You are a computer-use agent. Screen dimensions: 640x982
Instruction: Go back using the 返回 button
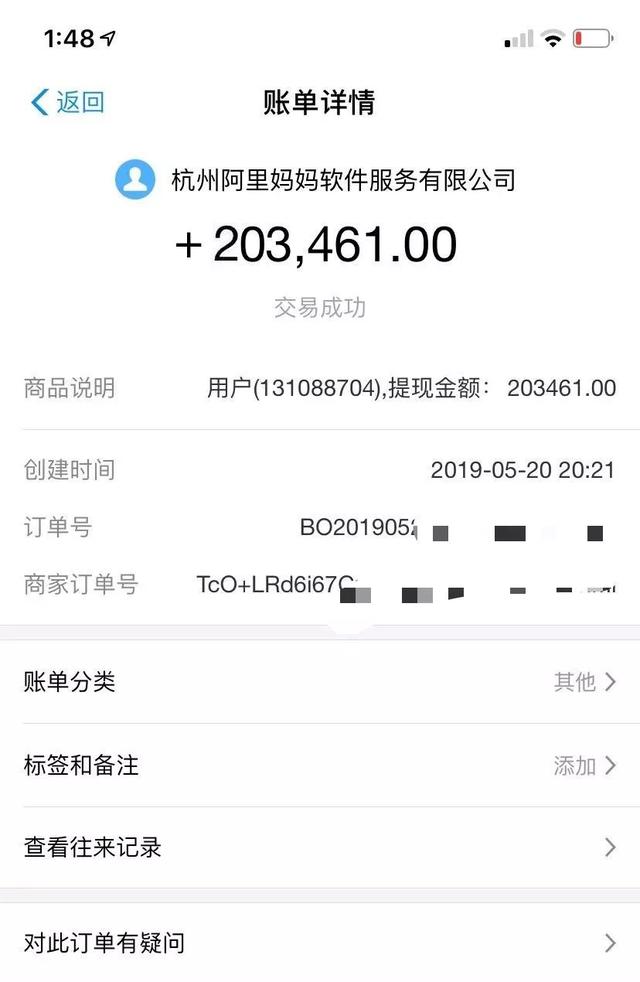click(68, 102)
